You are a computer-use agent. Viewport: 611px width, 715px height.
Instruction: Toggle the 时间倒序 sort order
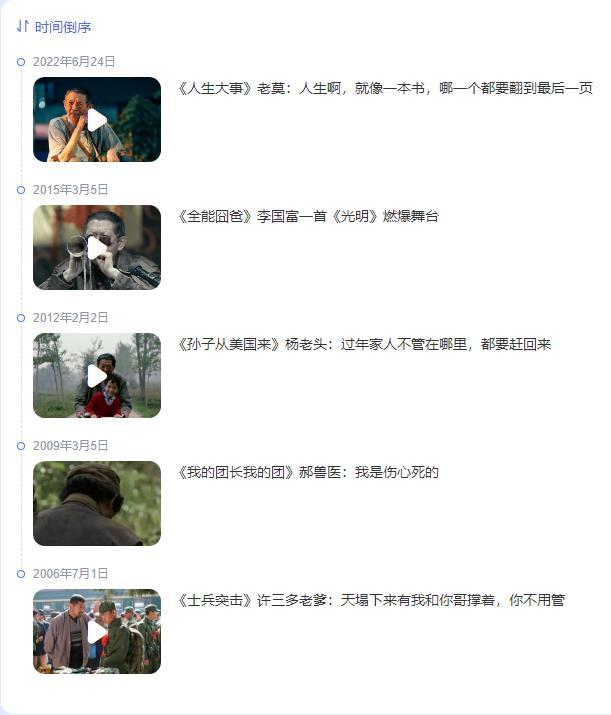[x=54, y=27]
